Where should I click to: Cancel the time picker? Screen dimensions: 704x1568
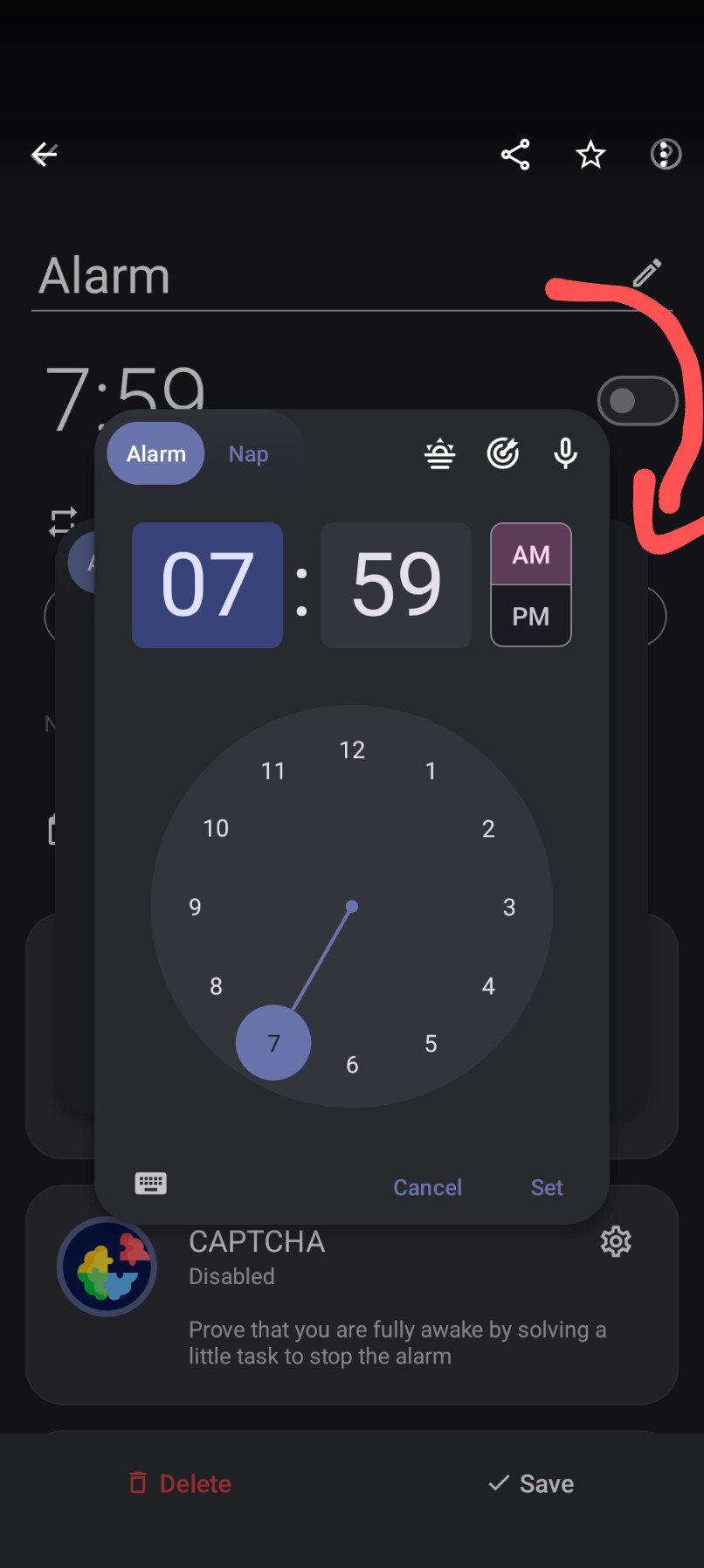point(427,1187)
